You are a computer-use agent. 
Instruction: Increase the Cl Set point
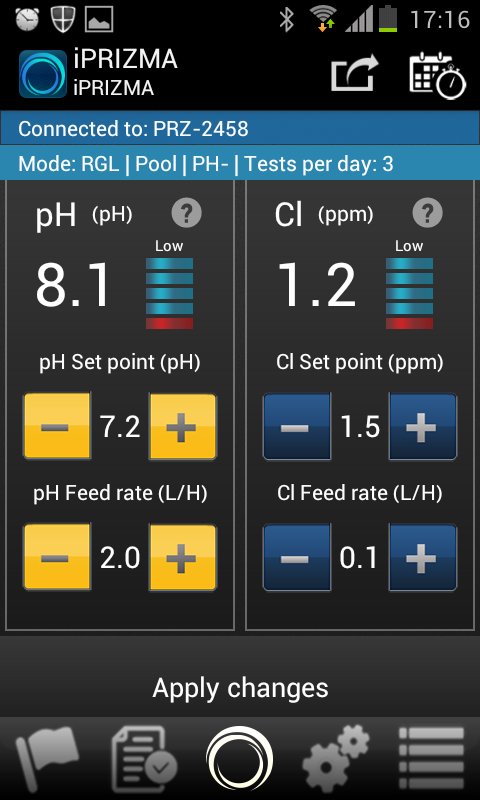[422, 426]
